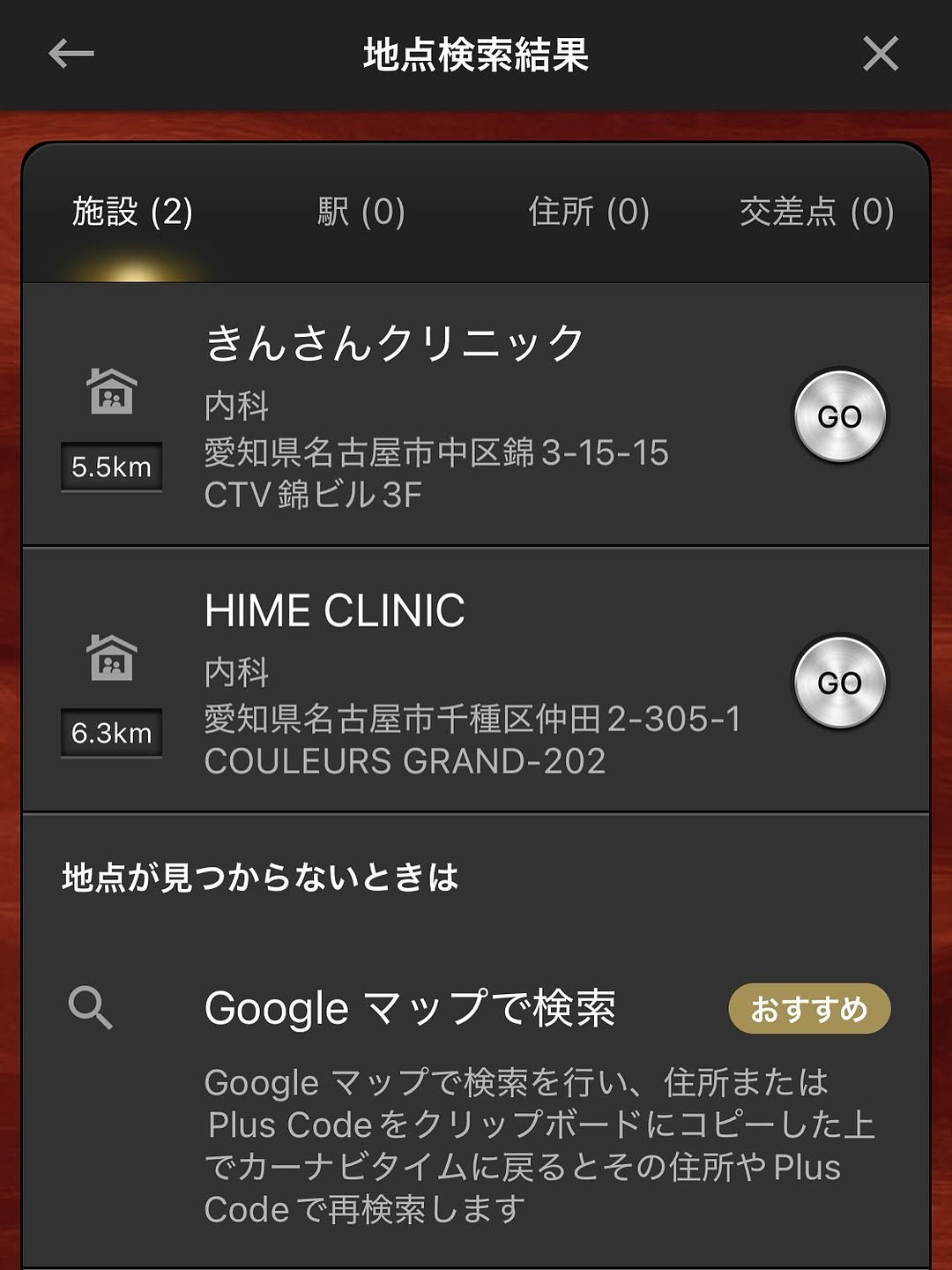Switch to the 駅 (0) tab
This screenshot has height=1270, width=952.
361,213
